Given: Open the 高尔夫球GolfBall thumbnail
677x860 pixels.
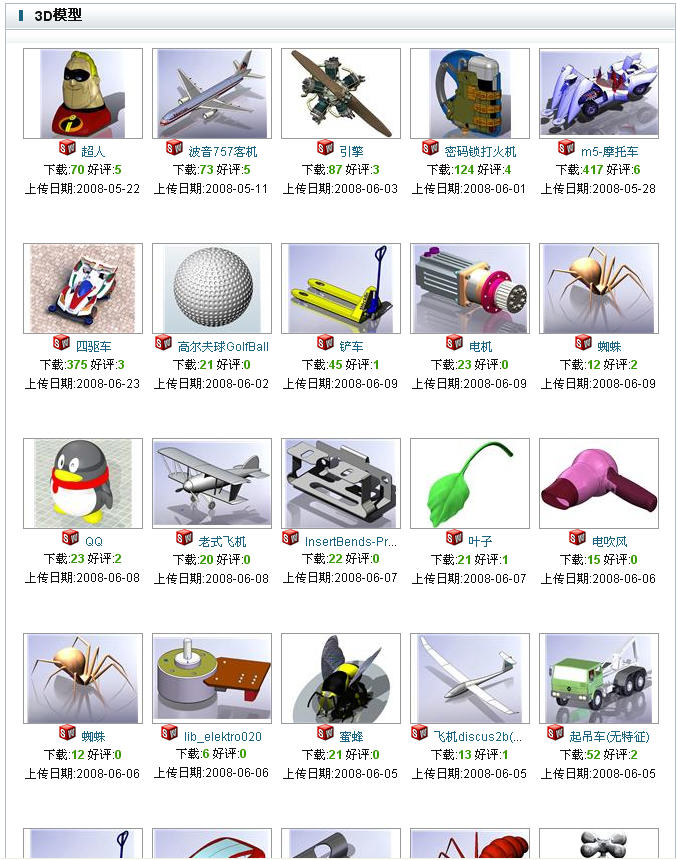Looking at the screenshot, I should click(x=211, y=288).
